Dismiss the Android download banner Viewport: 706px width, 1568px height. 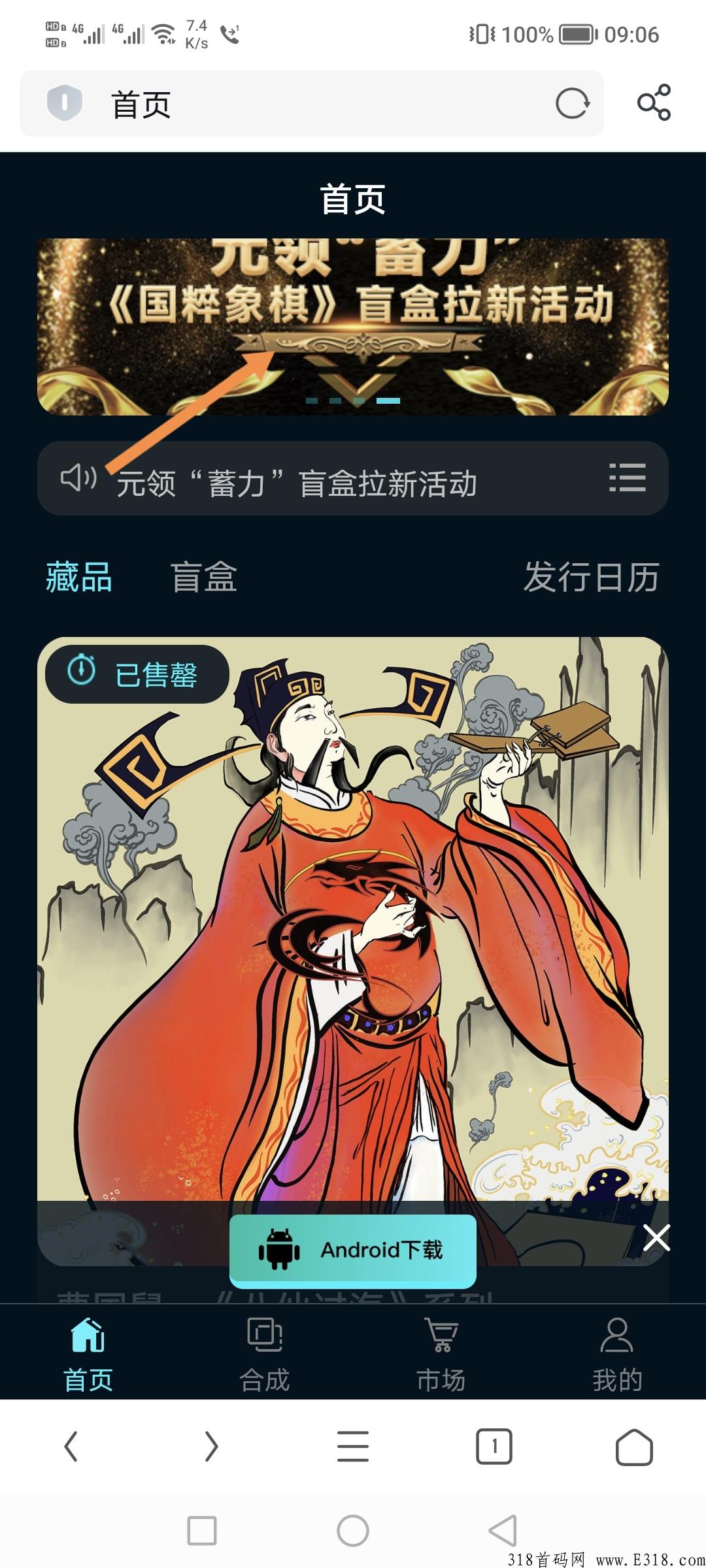pyautogui.click(x=656, y=1237)
